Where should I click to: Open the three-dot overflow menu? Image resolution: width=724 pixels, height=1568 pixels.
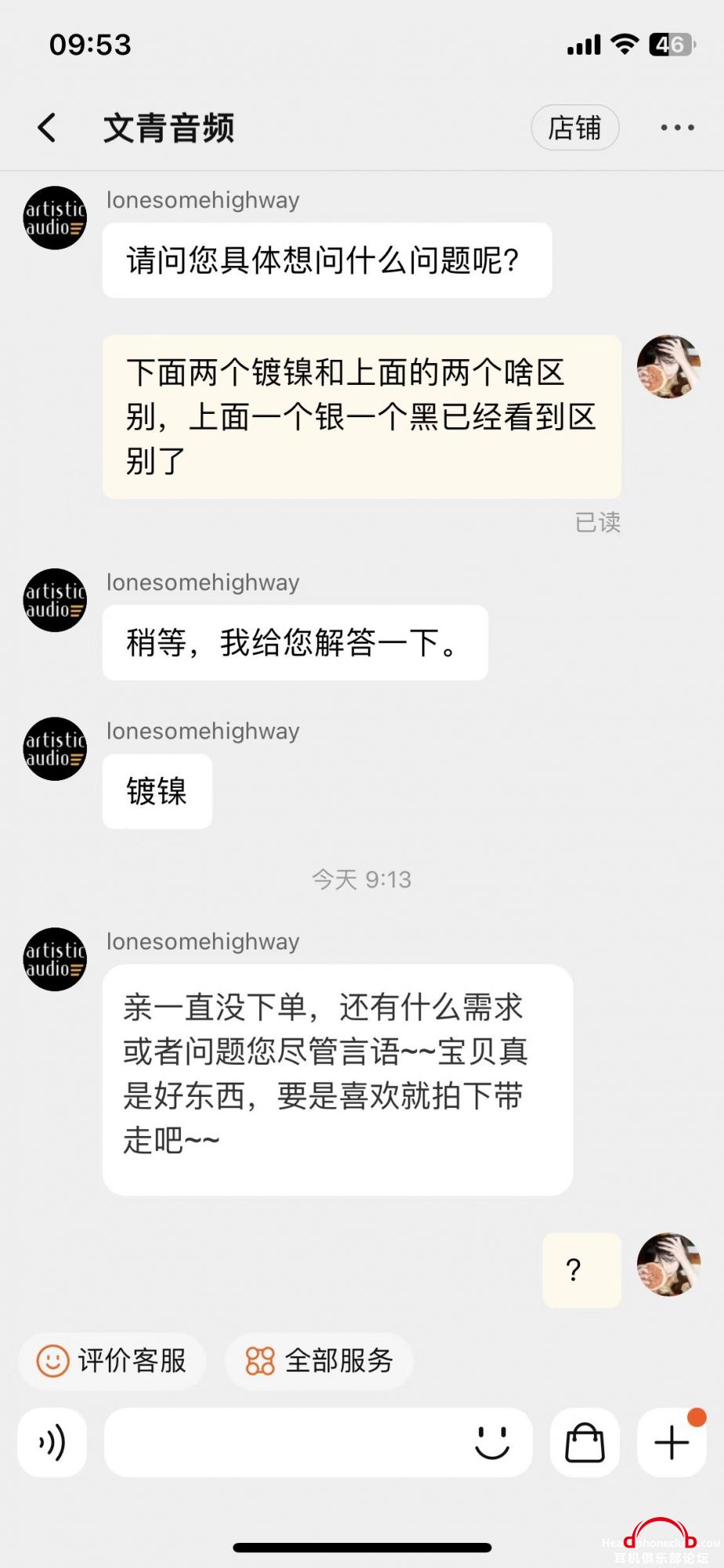pyautogui.click(x=677, y=128)
